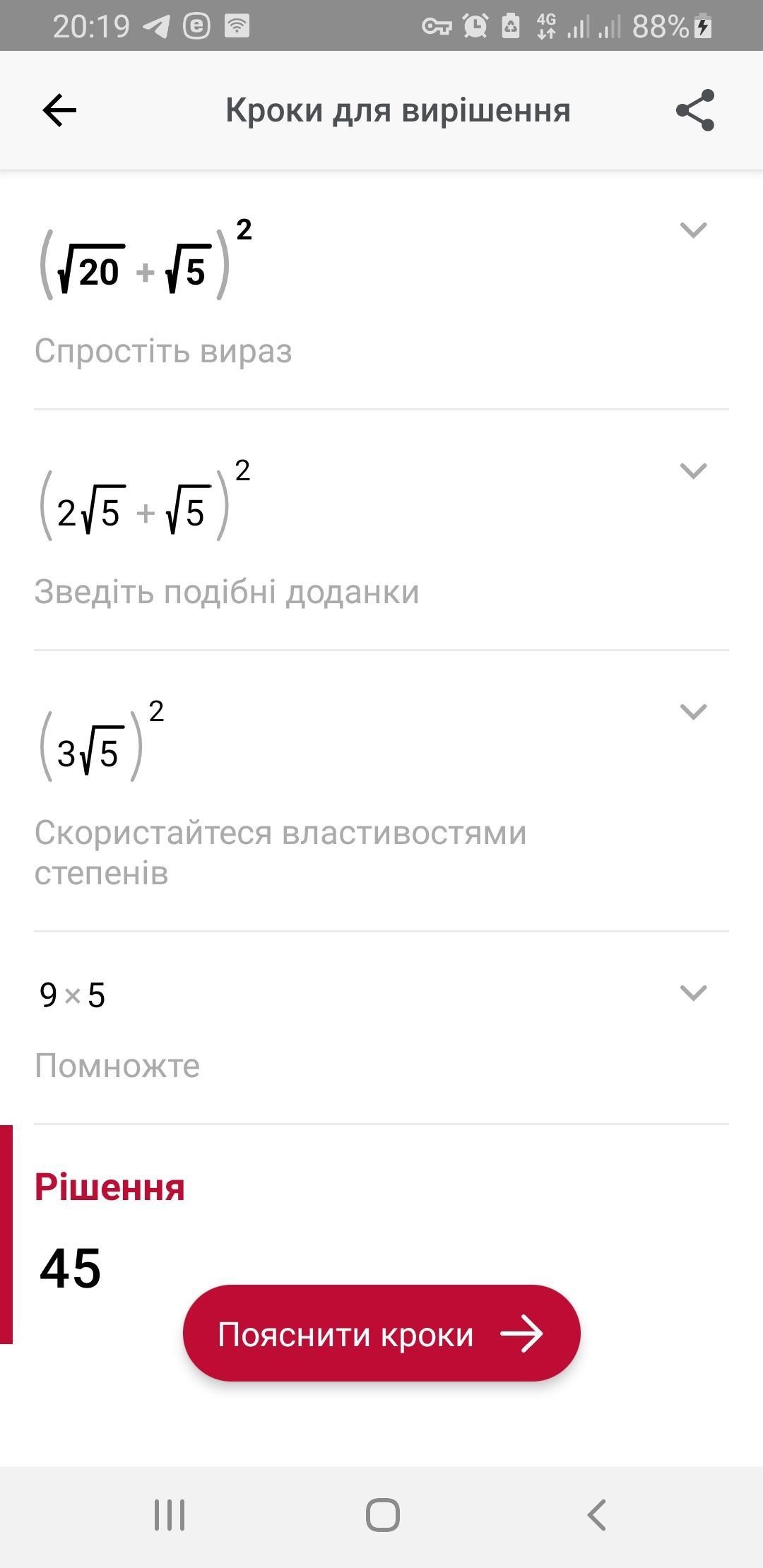The height and width of the screenshot is (1568, 763).
Task: Expand the 'Скористайтеся властивостями степенів' step
Action: [x=692, y=712]
